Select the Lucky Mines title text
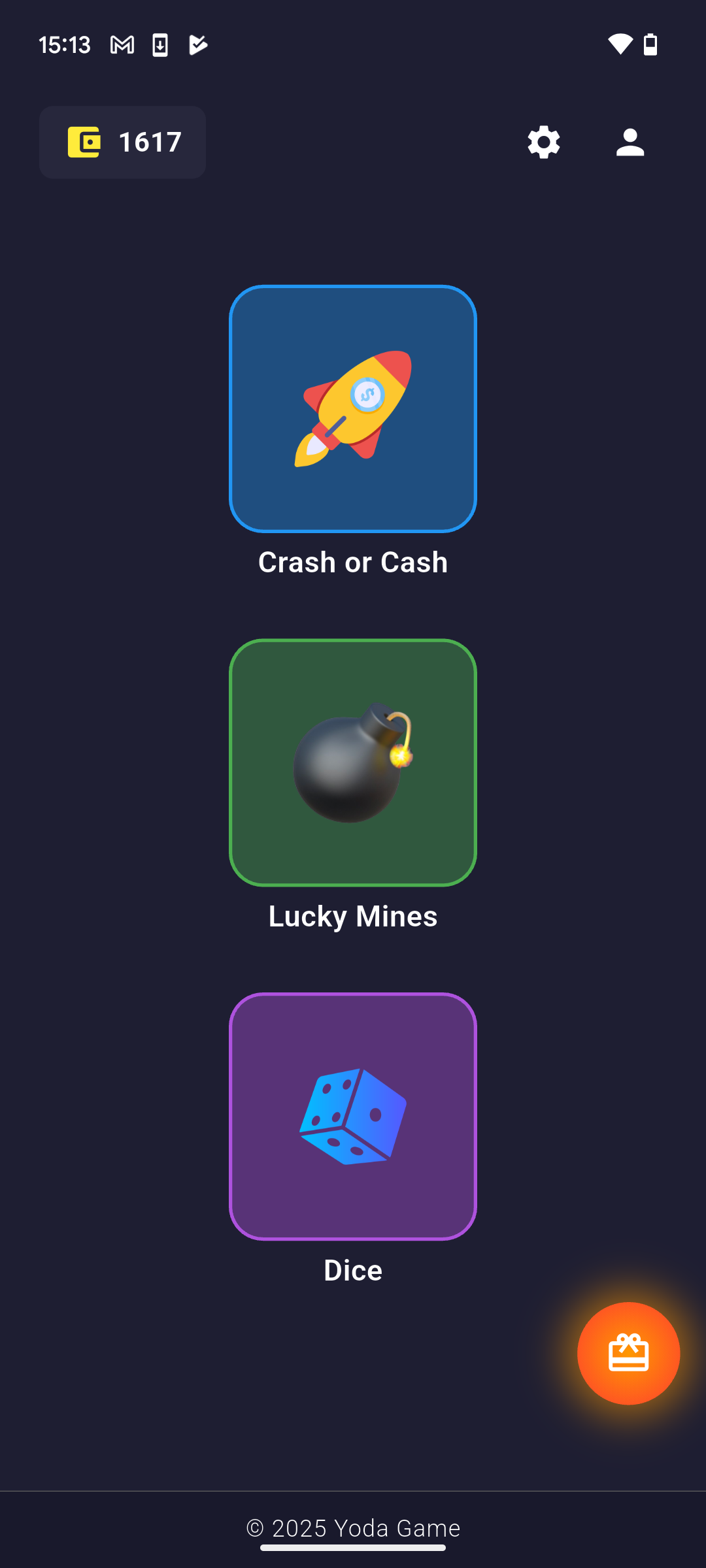The width and height of the screenshot is (706, 1568). coord(352,916)
